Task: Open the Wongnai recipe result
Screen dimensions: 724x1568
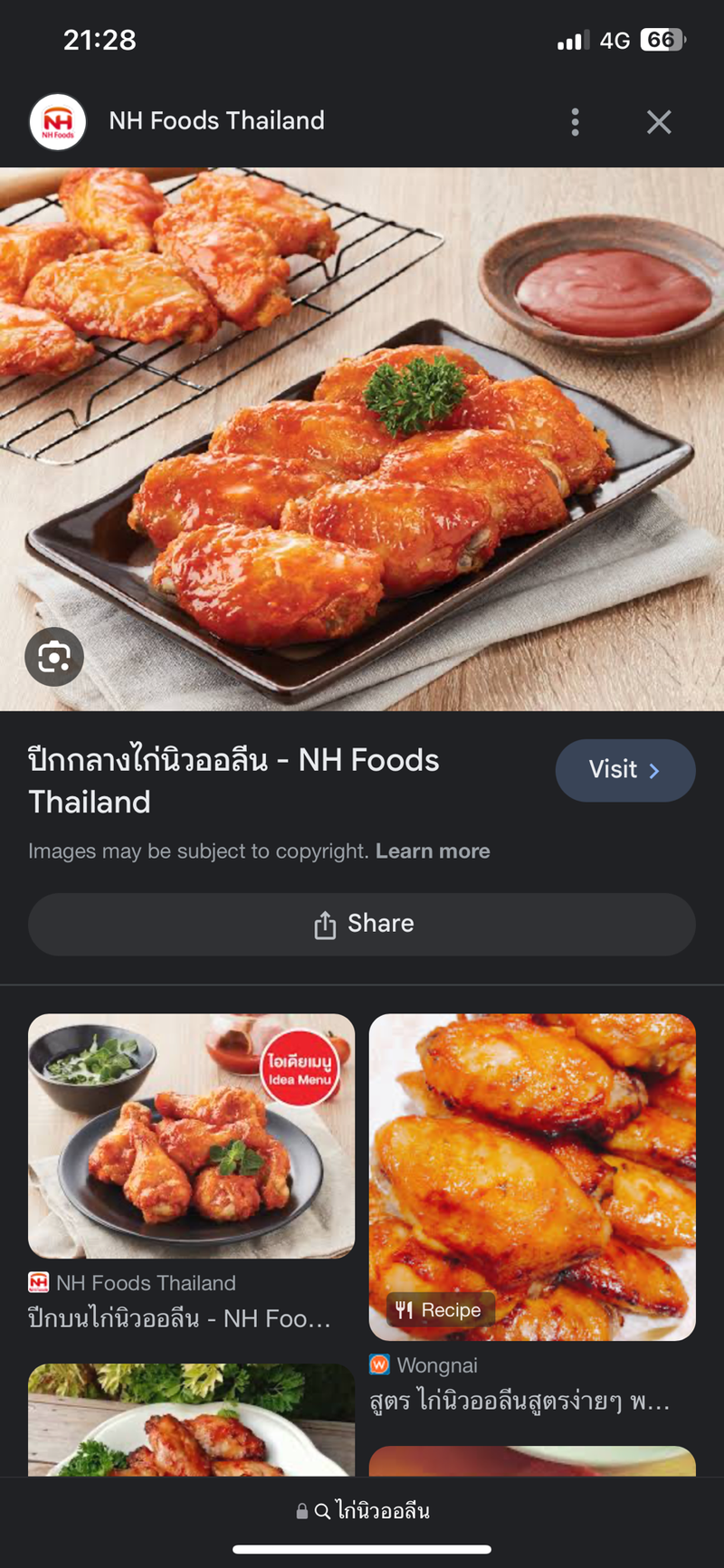Action: coord(532,1176)
